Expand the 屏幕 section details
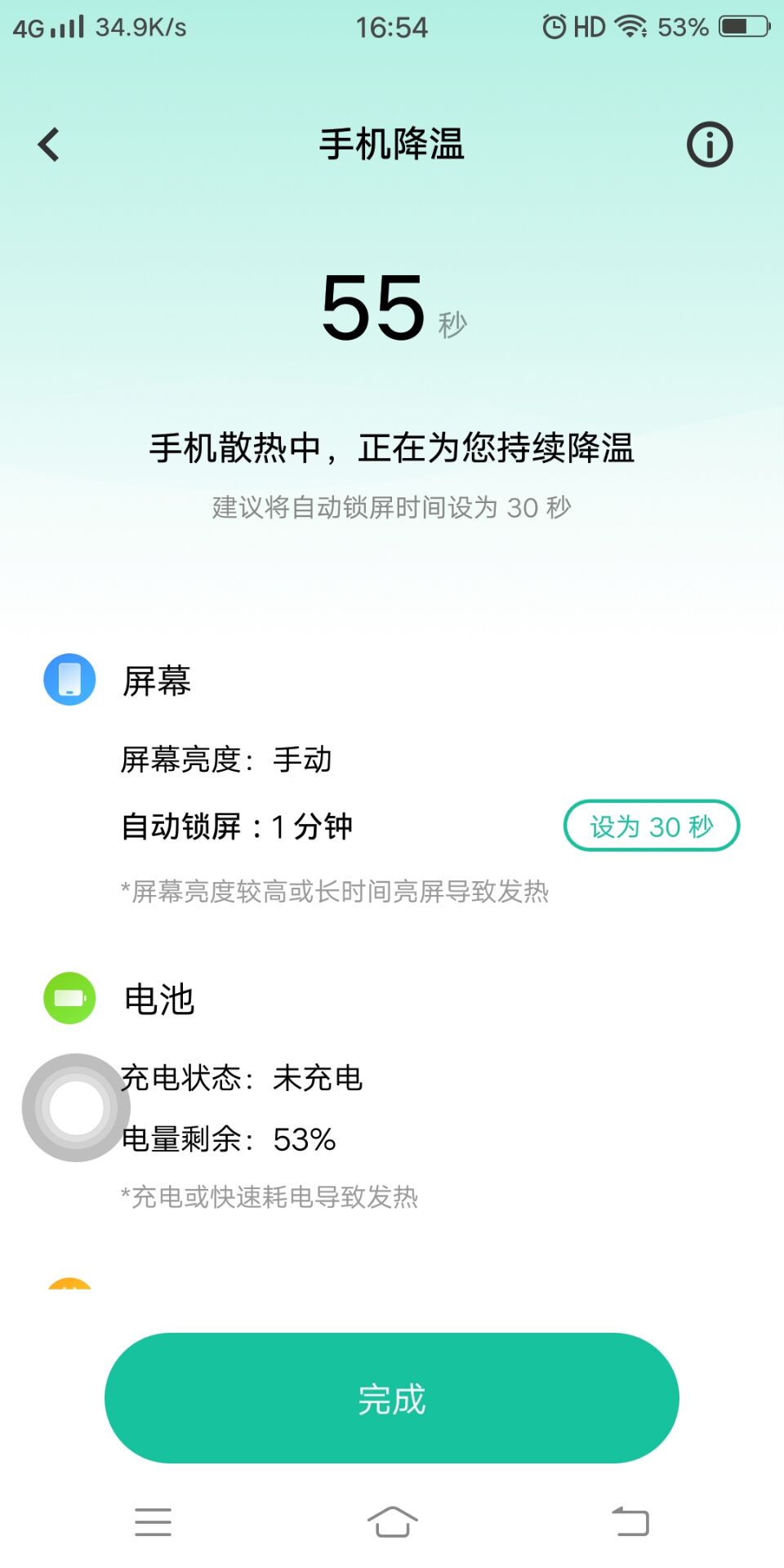784x1568 pixels. (x=155, y=681)
